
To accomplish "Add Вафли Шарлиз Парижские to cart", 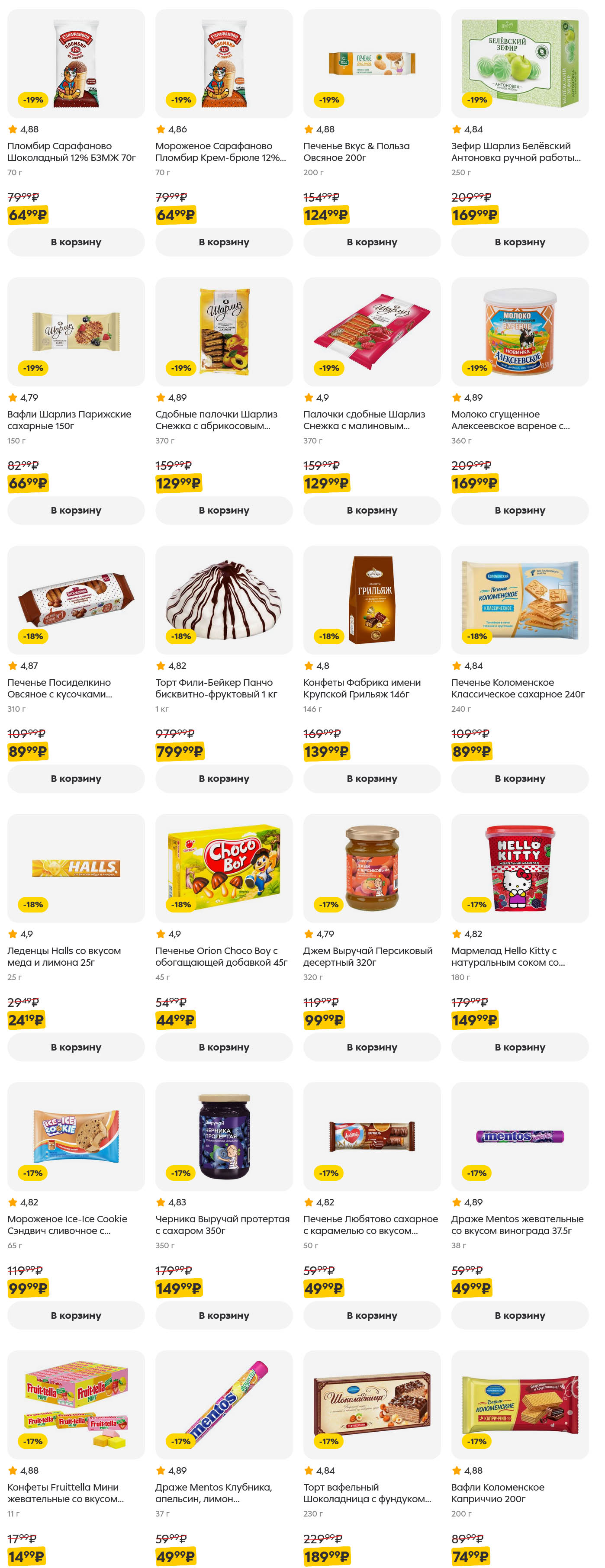I will pos(75,511).
